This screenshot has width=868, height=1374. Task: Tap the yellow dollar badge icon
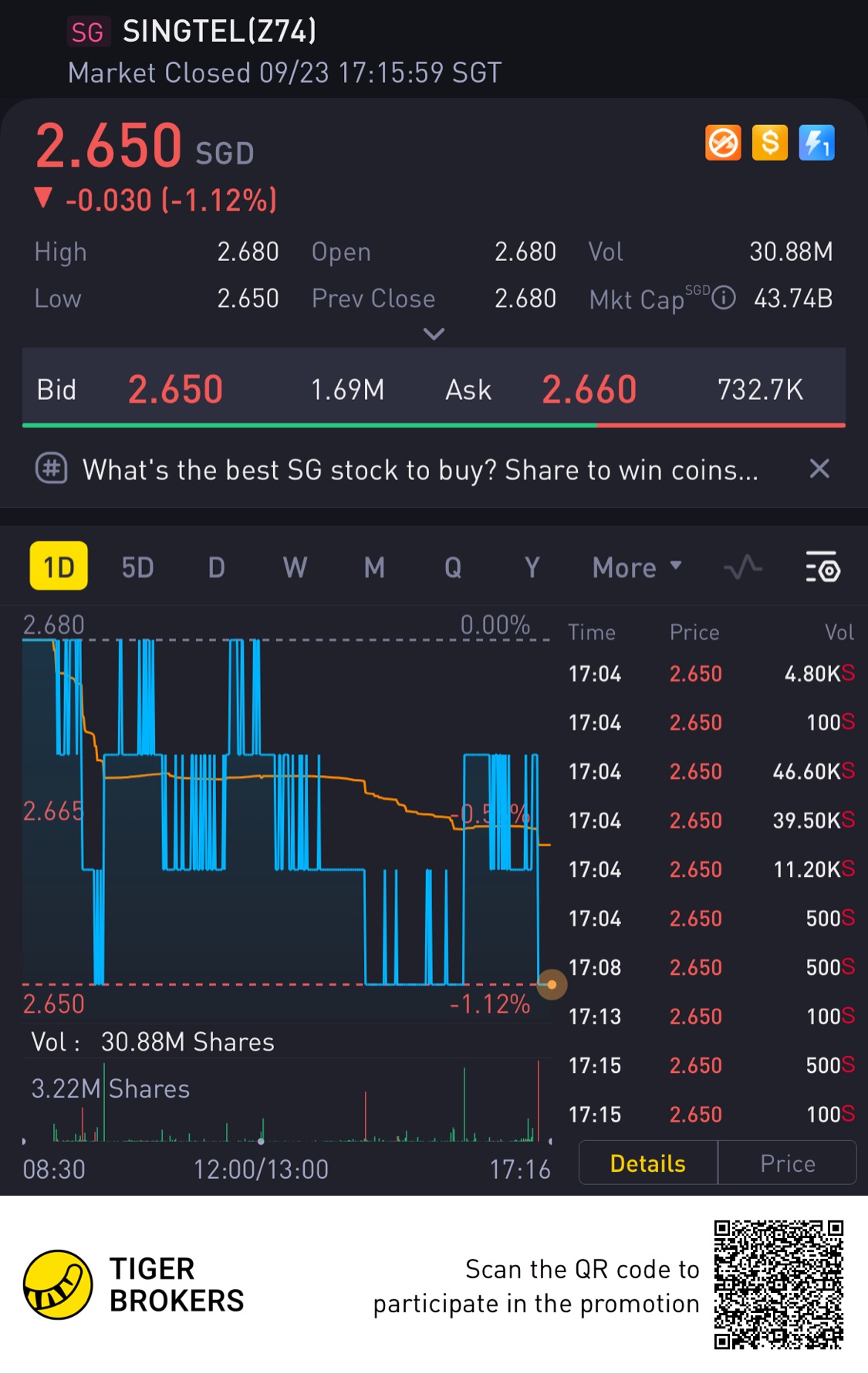click(769, 143)
